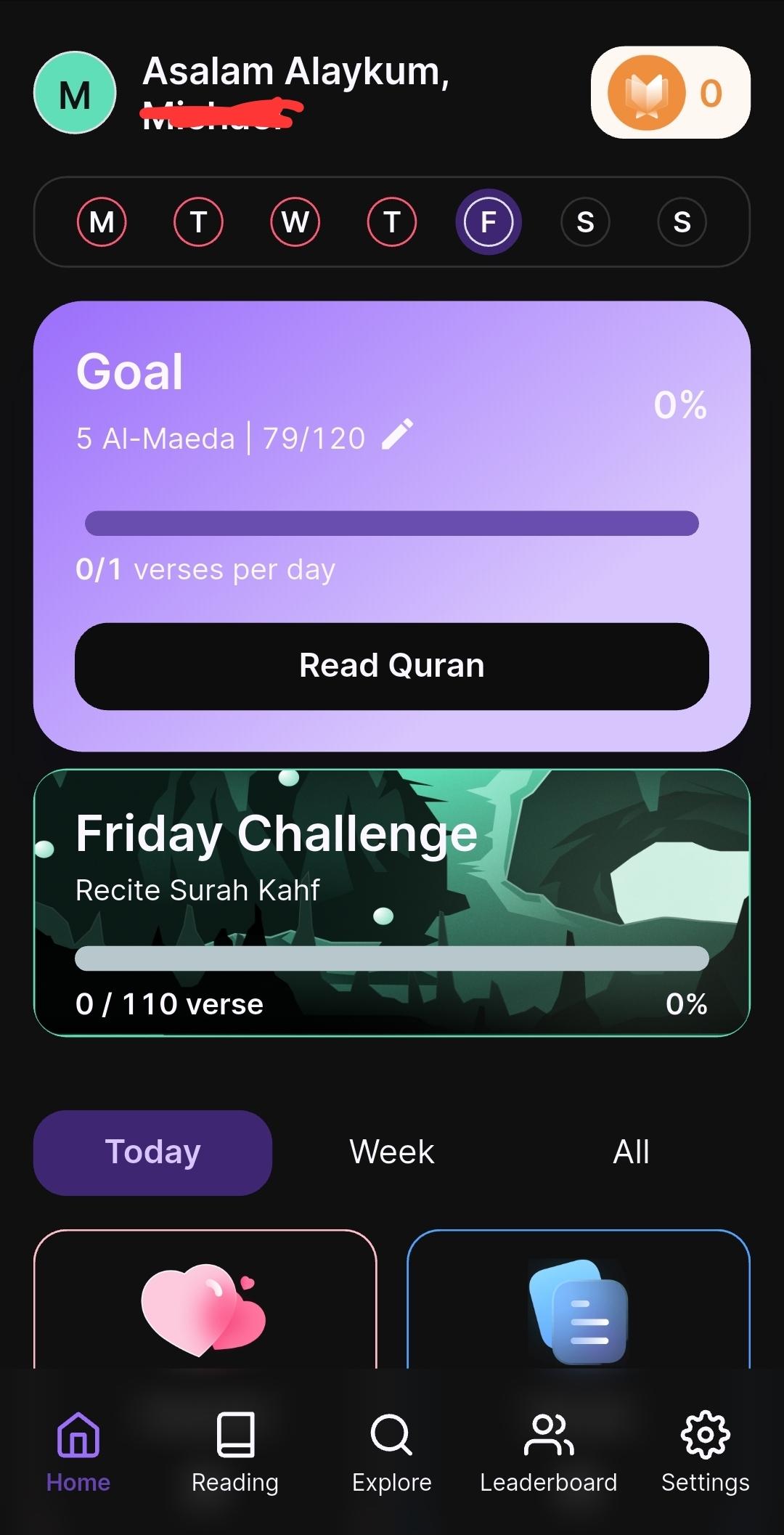Tap the Read Quran button
The image size is (784, 1535).
(x=392, y=666)
